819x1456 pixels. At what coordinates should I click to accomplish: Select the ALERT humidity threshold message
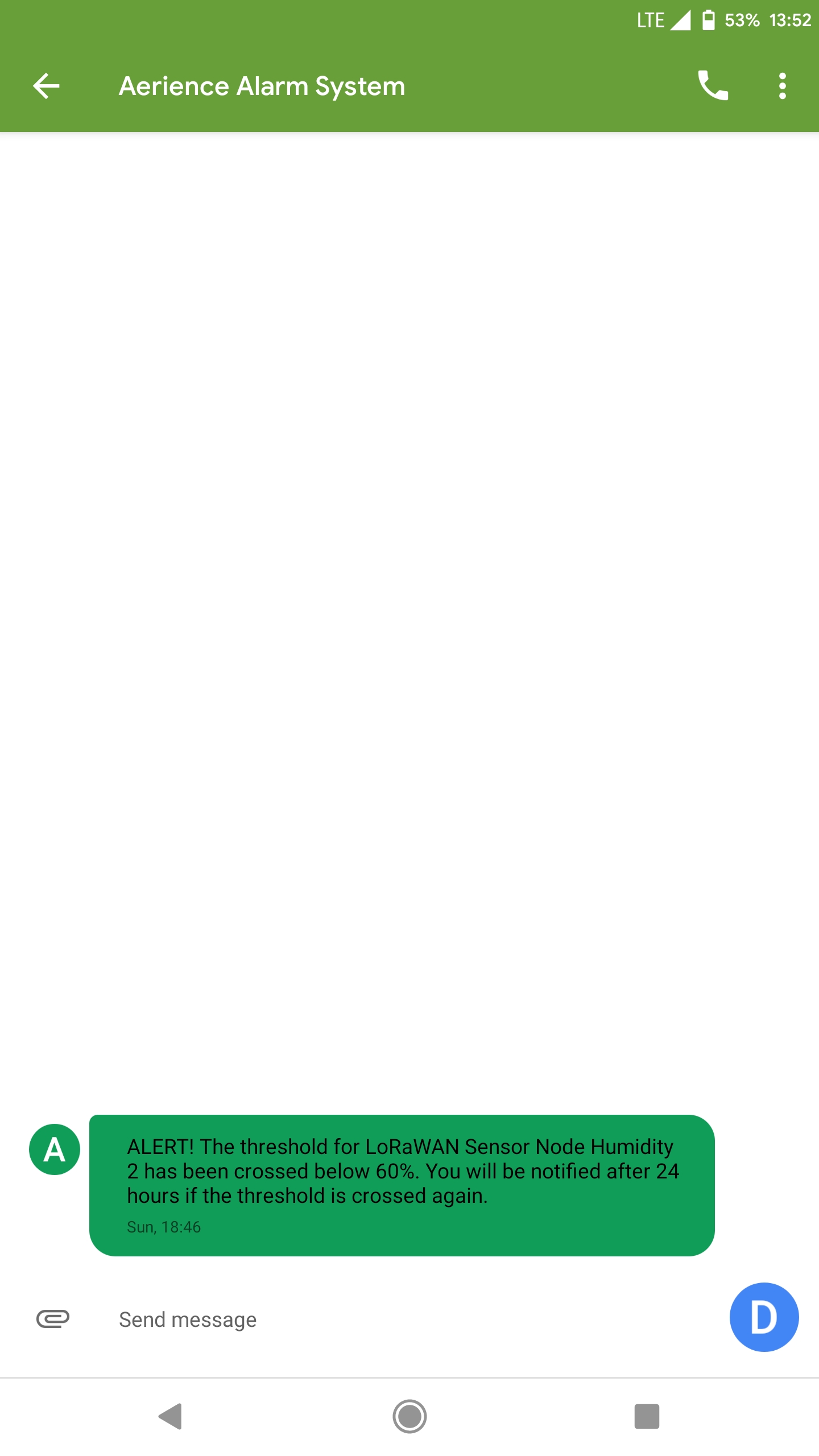(402, 1185)
